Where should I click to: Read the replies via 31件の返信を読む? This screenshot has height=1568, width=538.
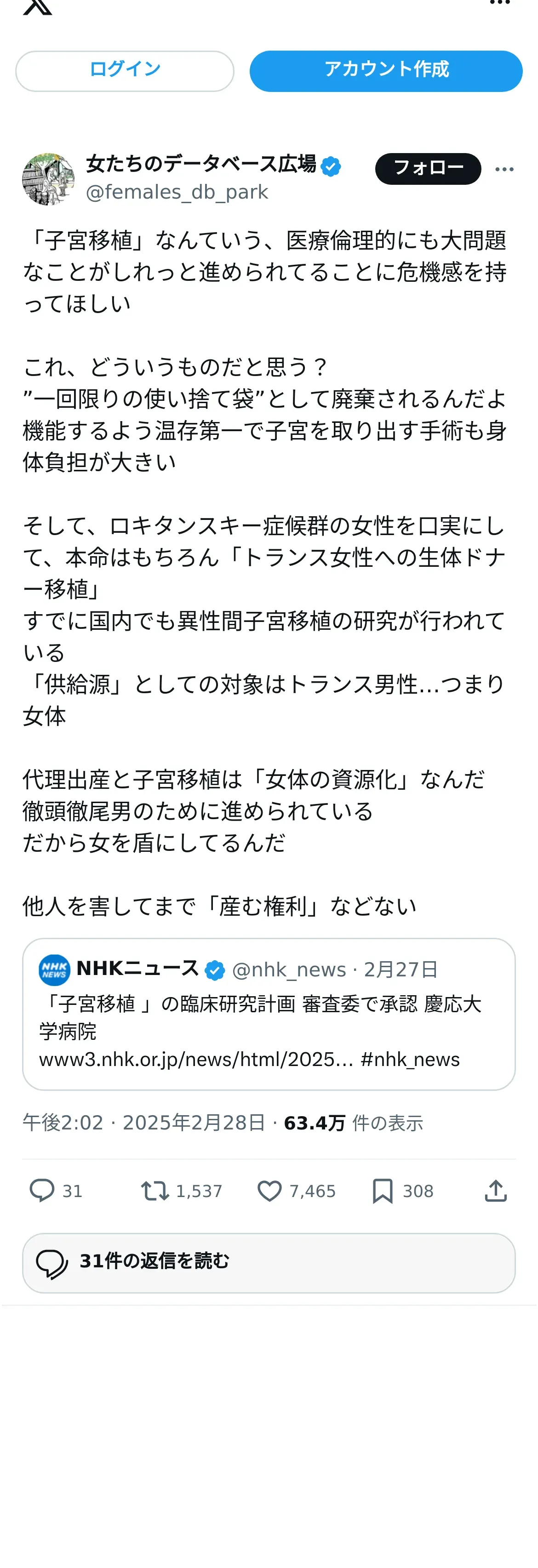[269, 1263]
